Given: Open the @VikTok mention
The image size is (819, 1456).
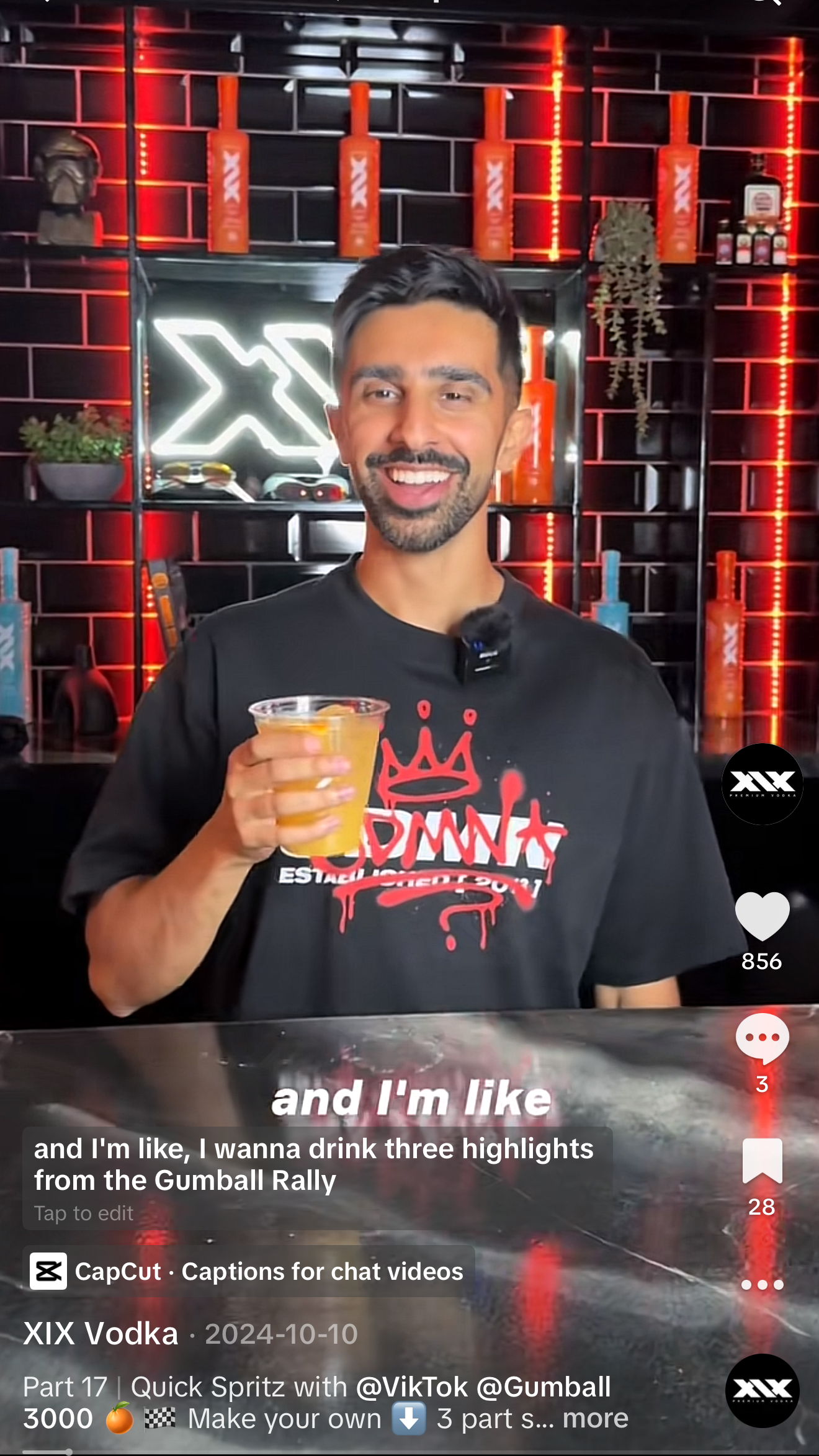Looking at the screenshot, I should click(412, 1387).
